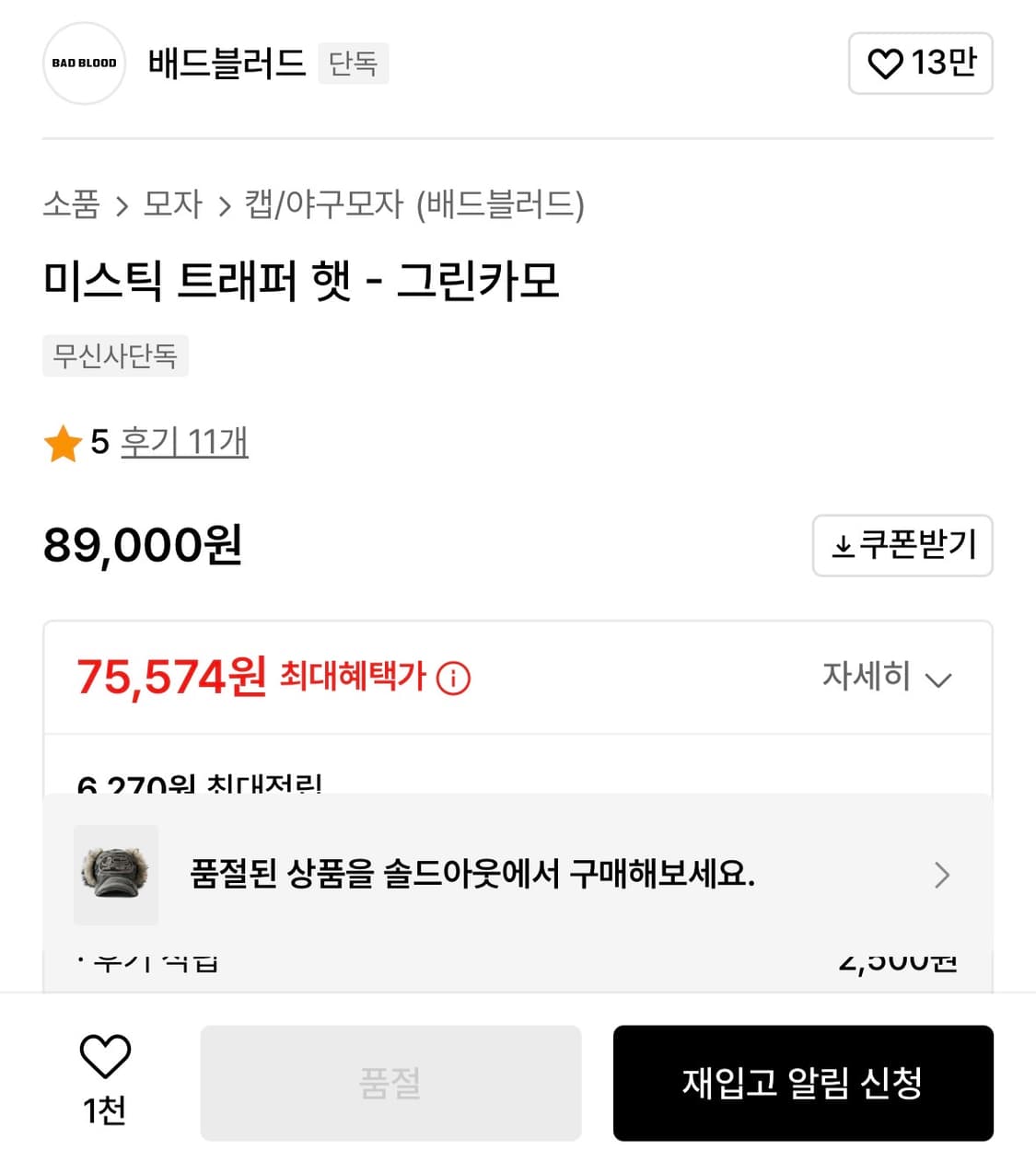Screen dimensions: 1036x1173
Task: Click the star rating icon
Action: (64, 443)
